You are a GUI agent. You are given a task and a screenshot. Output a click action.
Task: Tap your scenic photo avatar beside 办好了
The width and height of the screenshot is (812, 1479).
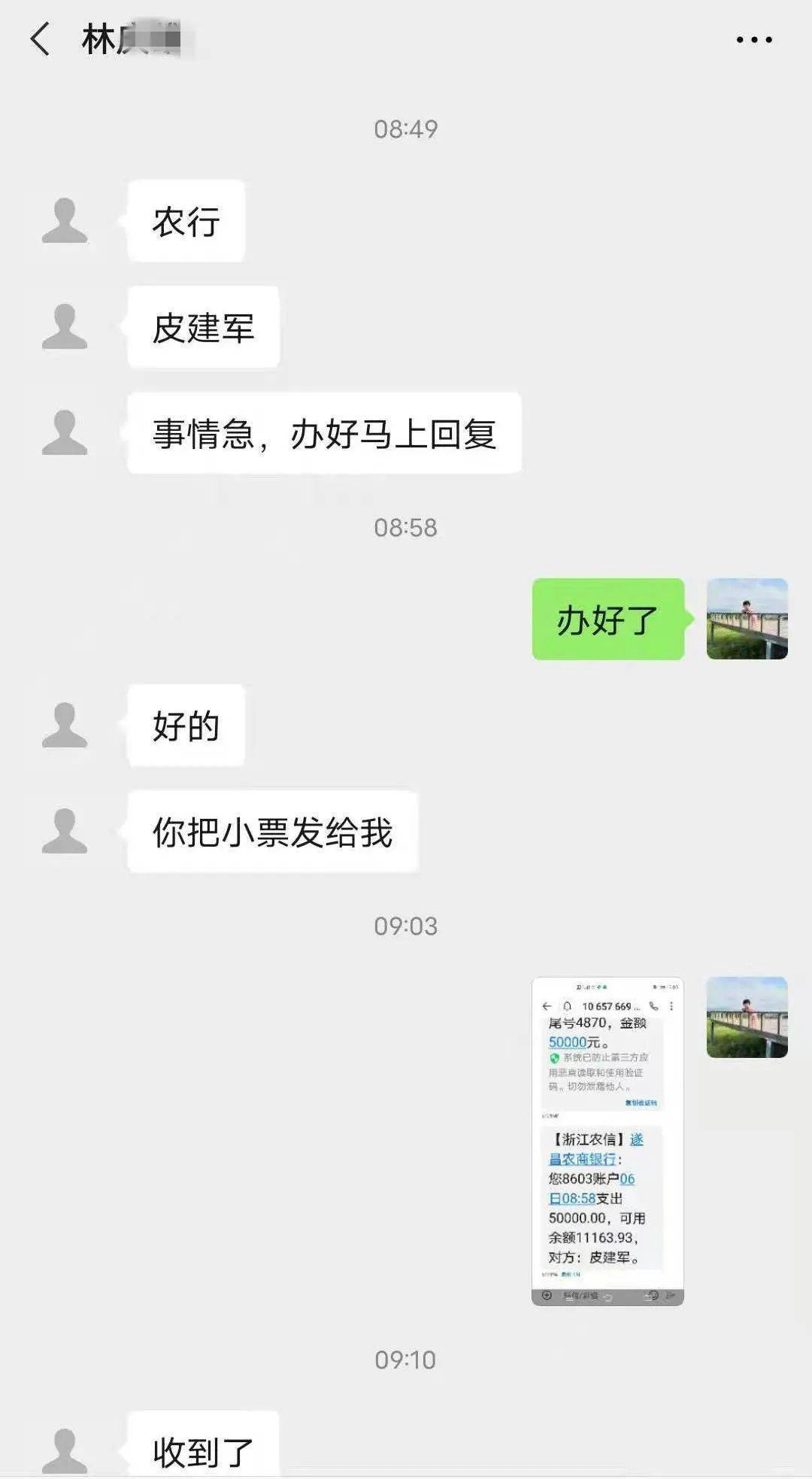746,618
